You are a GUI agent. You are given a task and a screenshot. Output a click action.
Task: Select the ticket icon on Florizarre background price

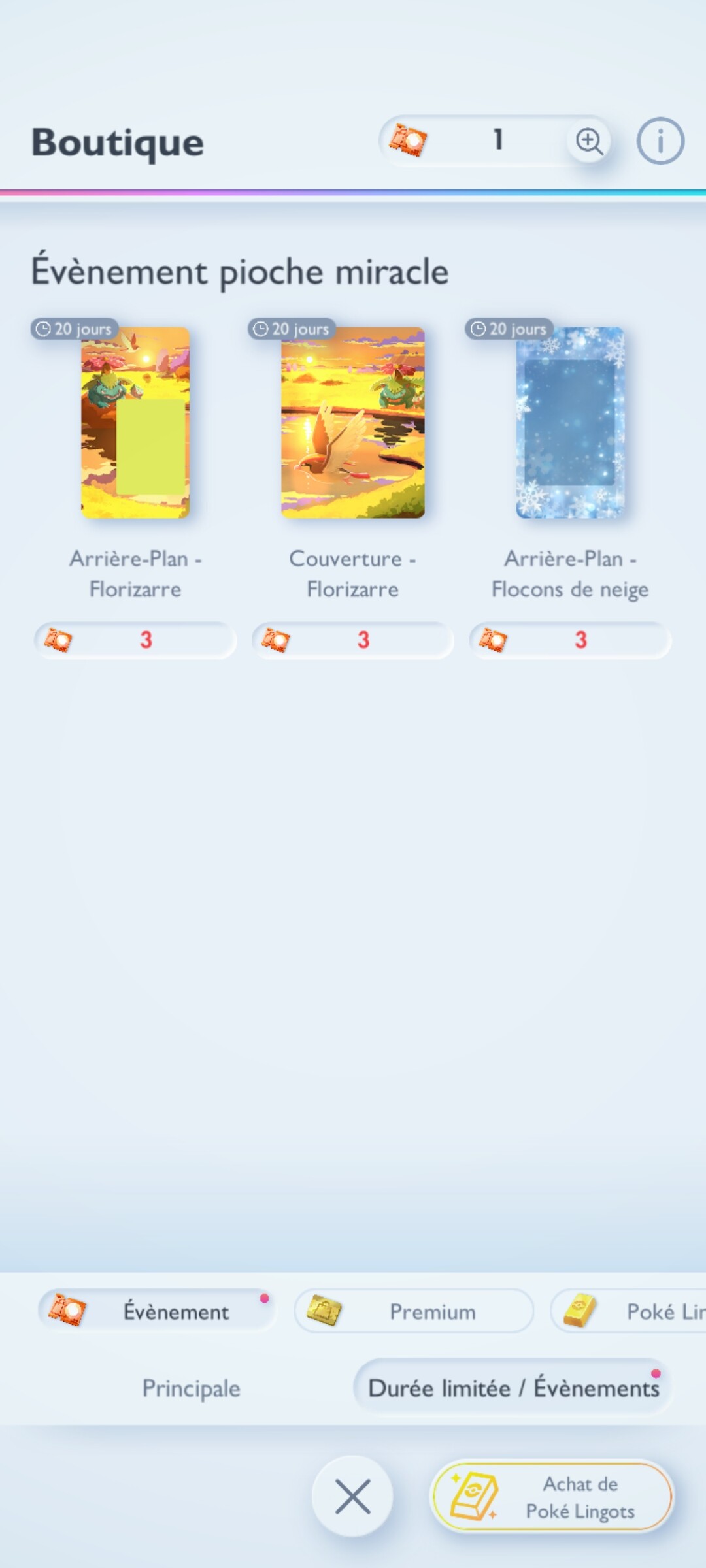61,640
